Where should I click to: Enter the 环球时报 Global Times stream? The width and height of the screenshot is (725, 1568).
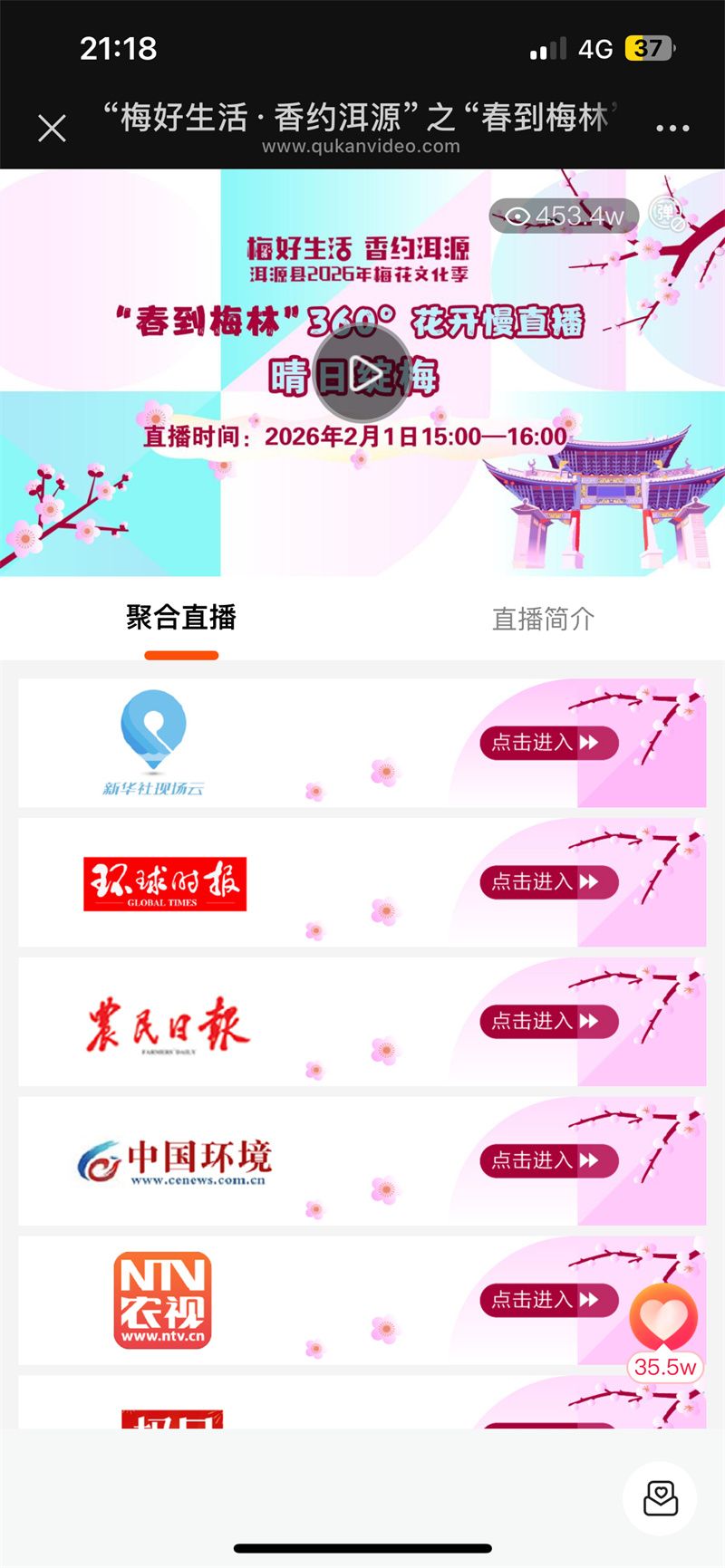point(548,882)
